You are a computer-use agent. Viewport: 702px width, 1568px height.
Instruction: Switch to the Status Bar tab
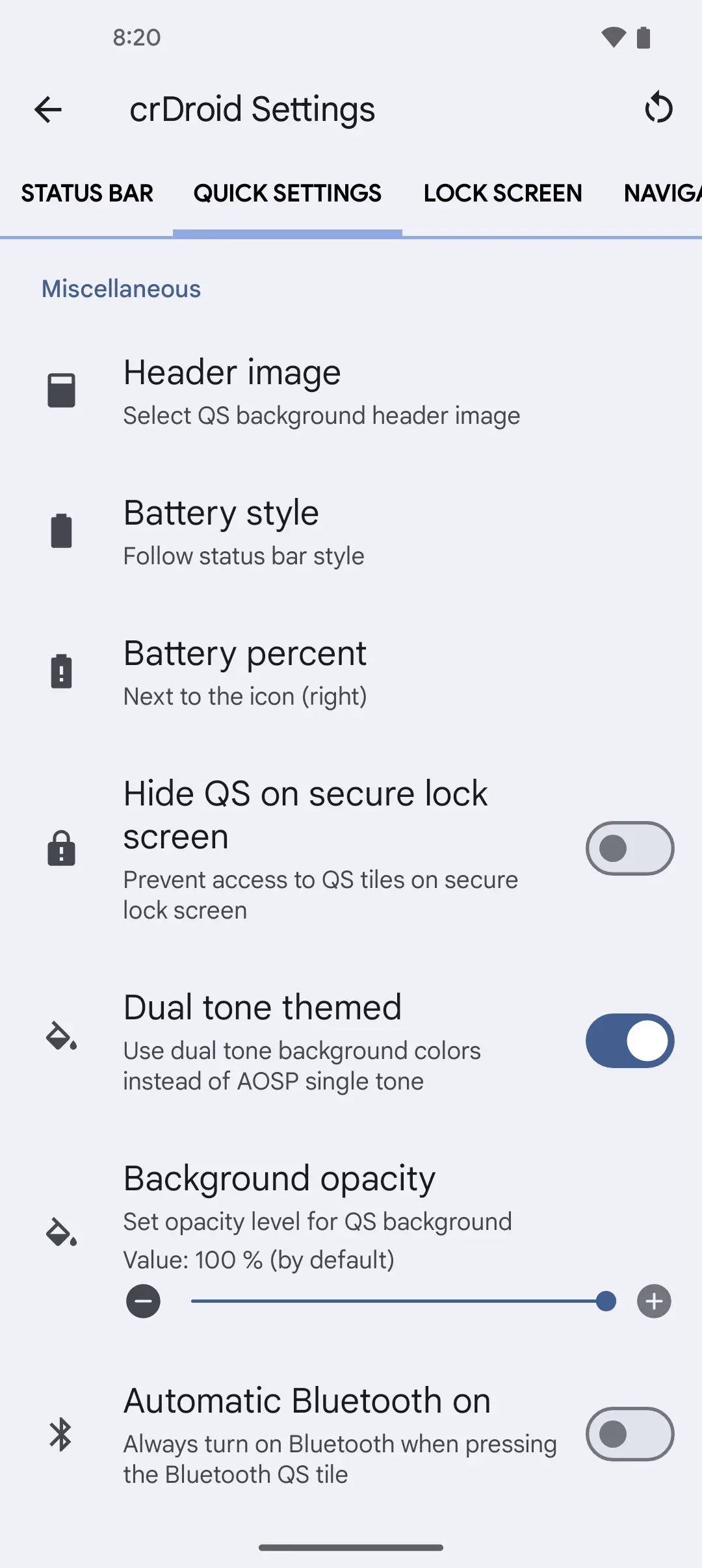point(87,194)
